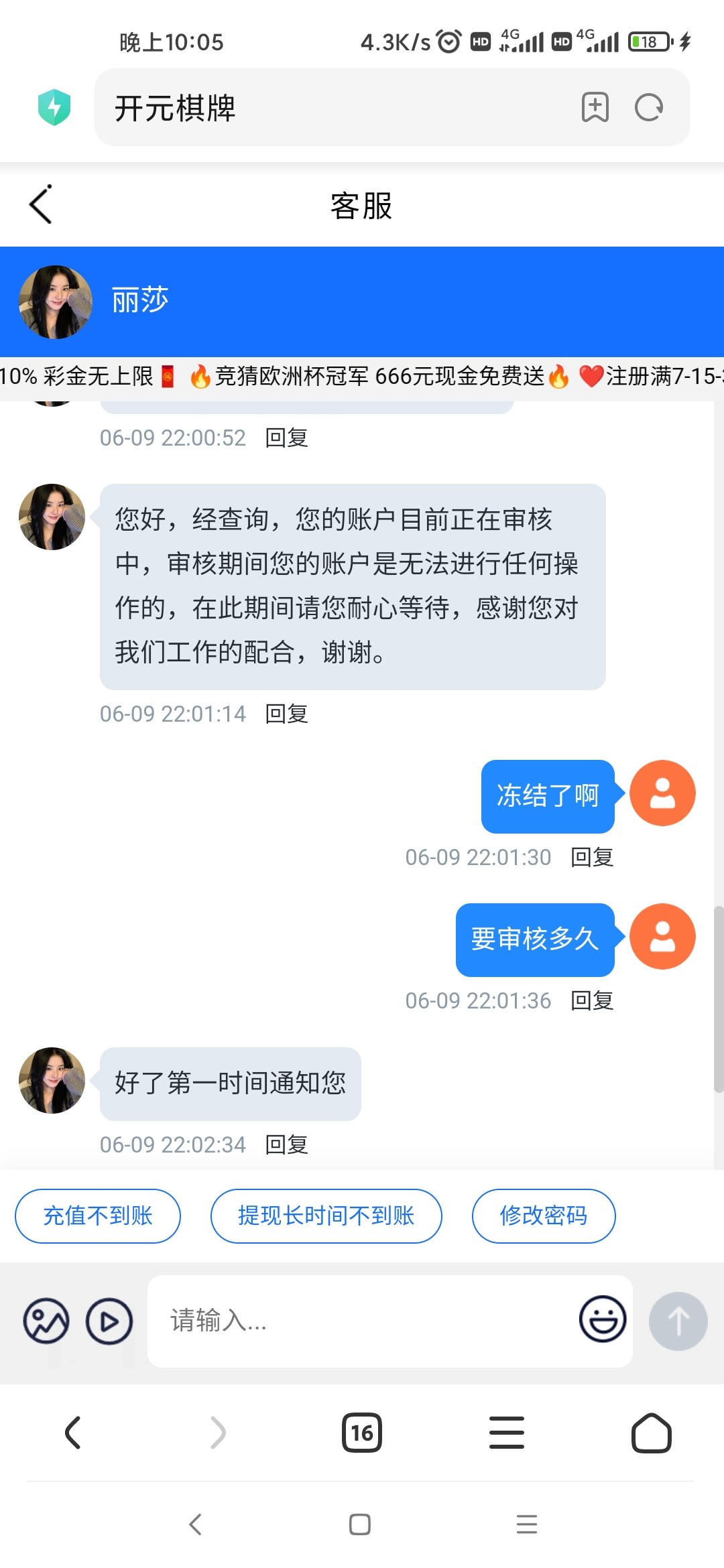Bookmark this page in the browser
724x1568 pixels.
pos(595,107)
